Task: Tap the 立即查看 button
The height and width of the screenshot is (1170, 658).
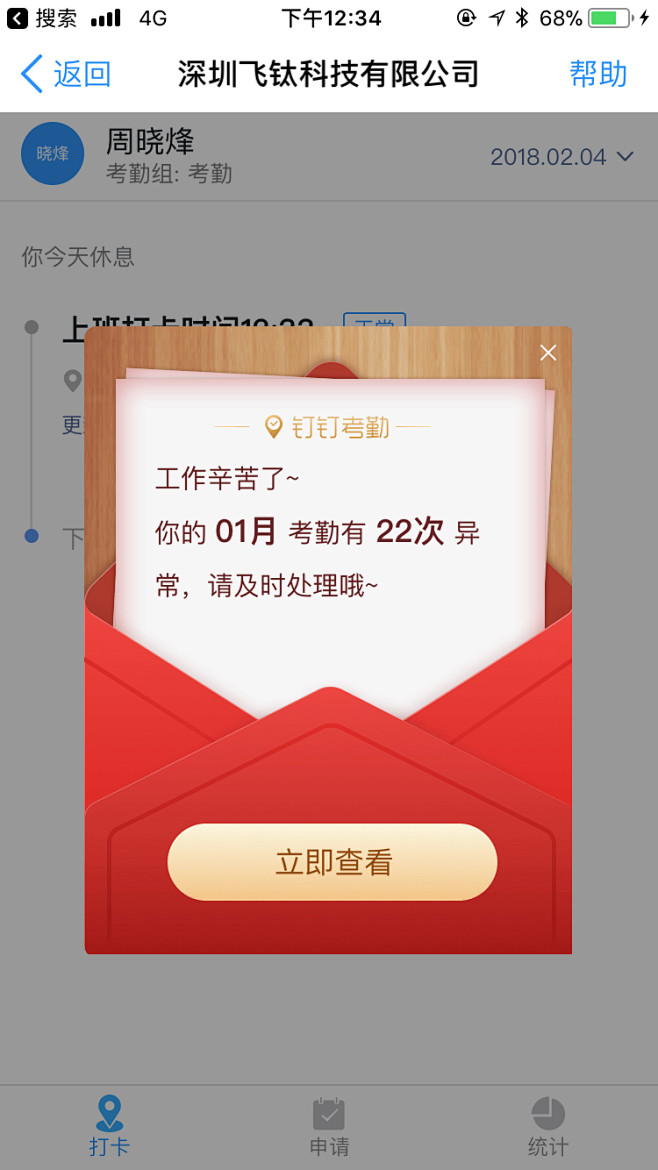Action: click(332, 862)
